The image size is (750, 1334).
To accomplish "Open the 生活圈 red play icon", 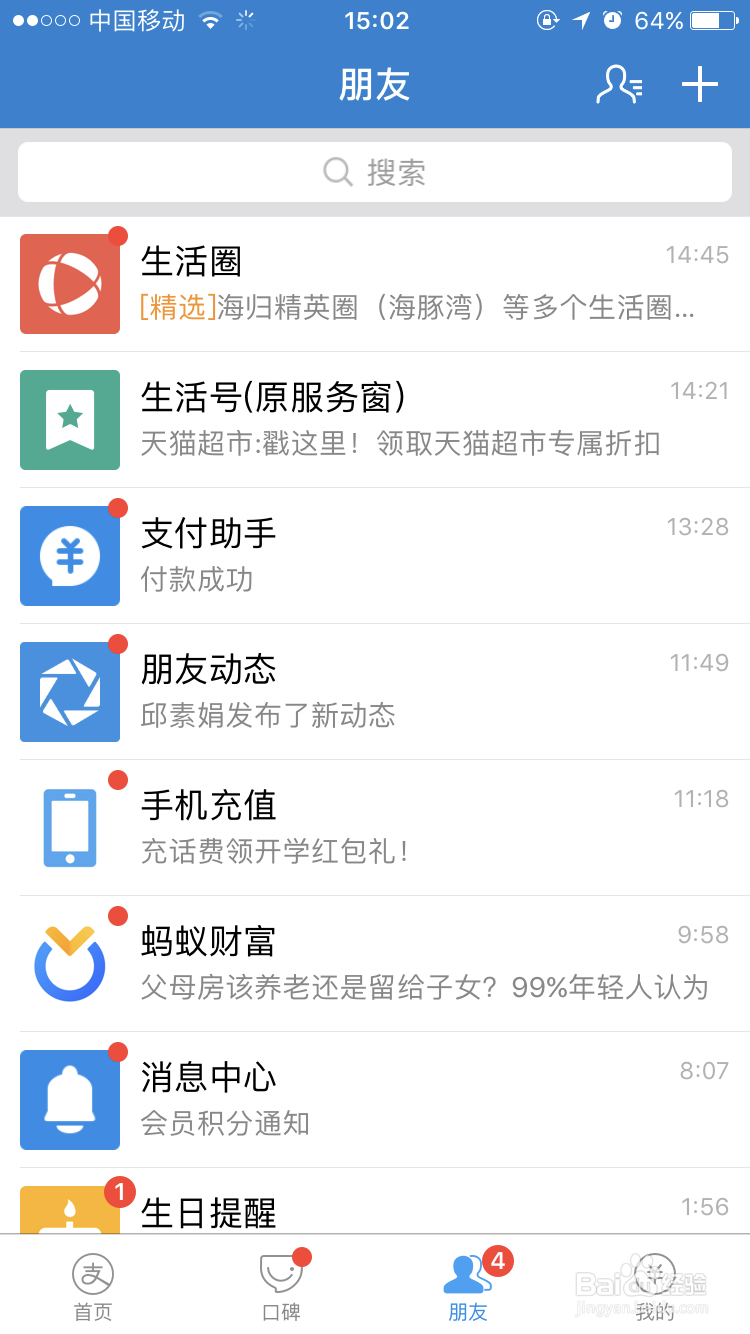I will tap(70, 283).
